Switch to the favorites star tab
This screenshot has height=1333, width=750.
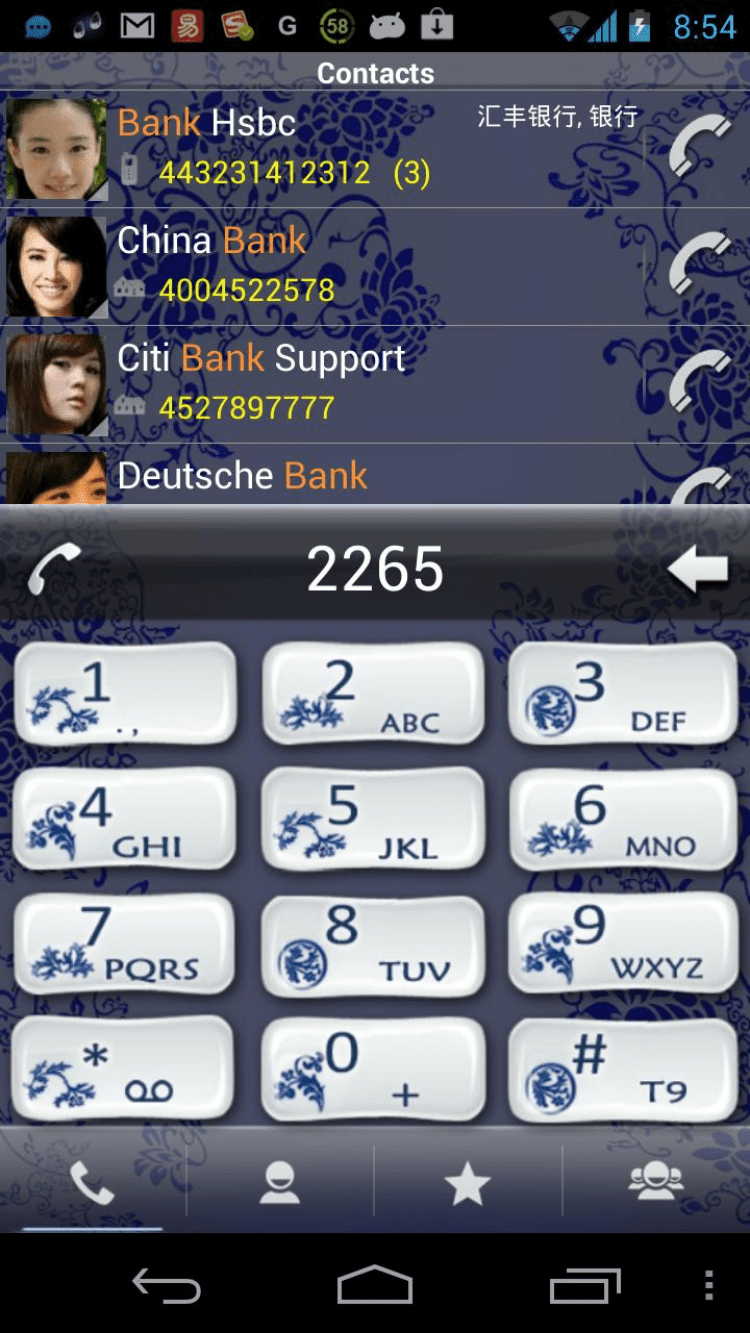coord(467,1183)
